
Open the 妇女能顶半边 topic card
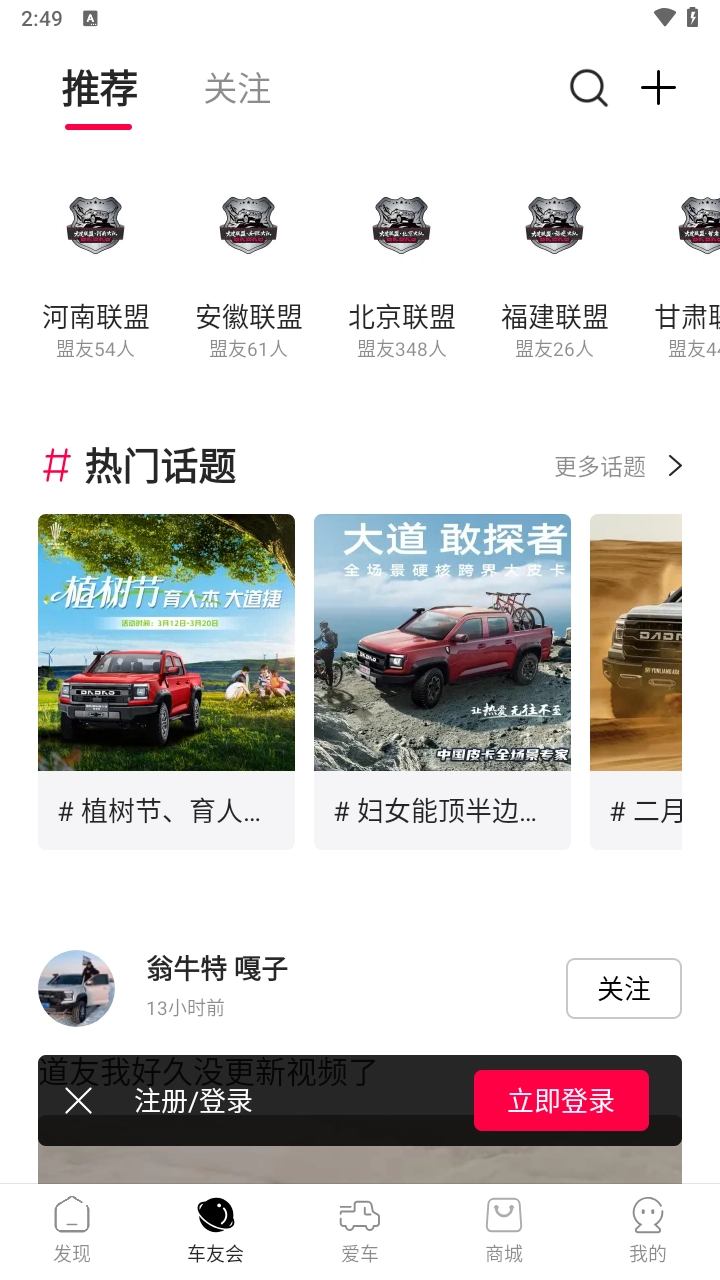pos(442,641)
